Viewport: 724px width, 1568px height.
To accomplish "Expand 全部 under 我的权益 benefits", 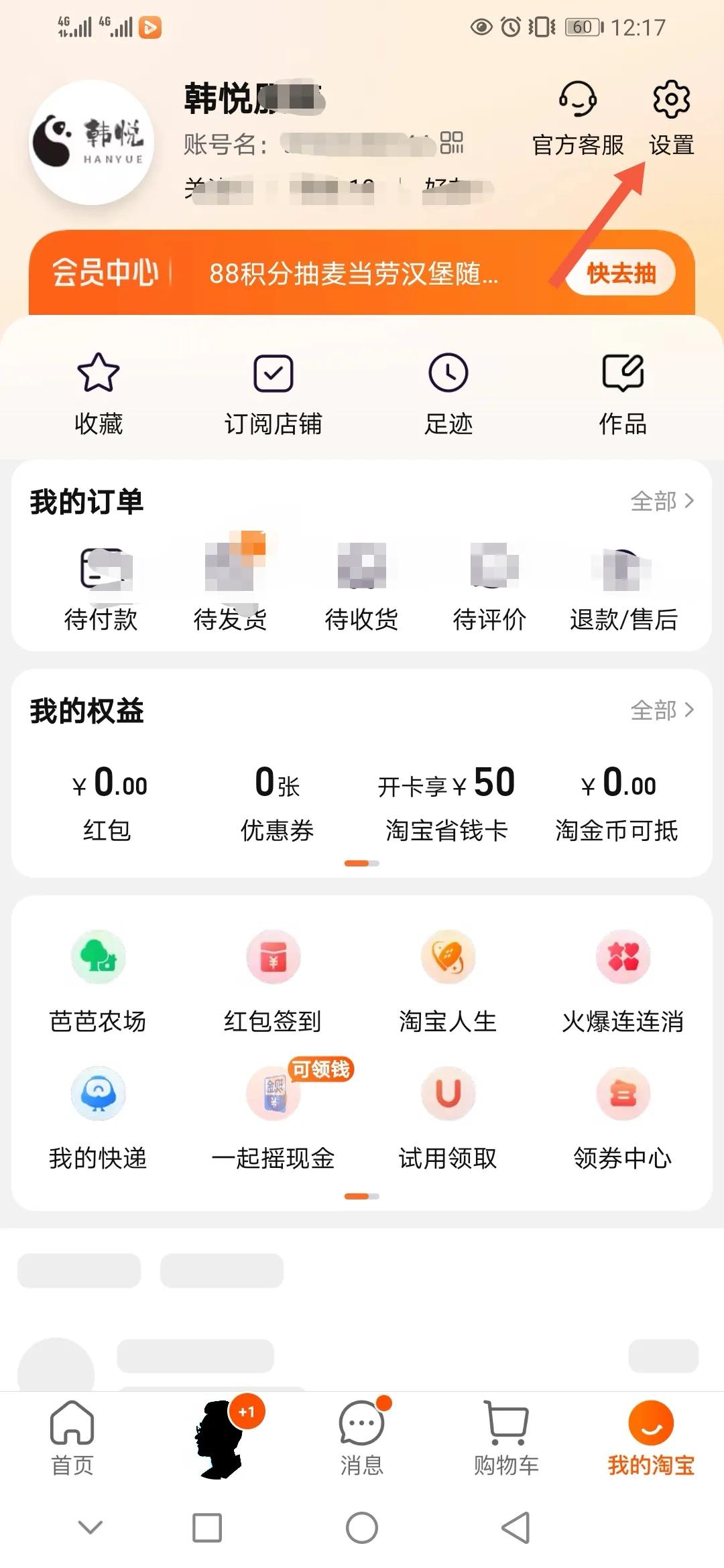I will [662, 710].
